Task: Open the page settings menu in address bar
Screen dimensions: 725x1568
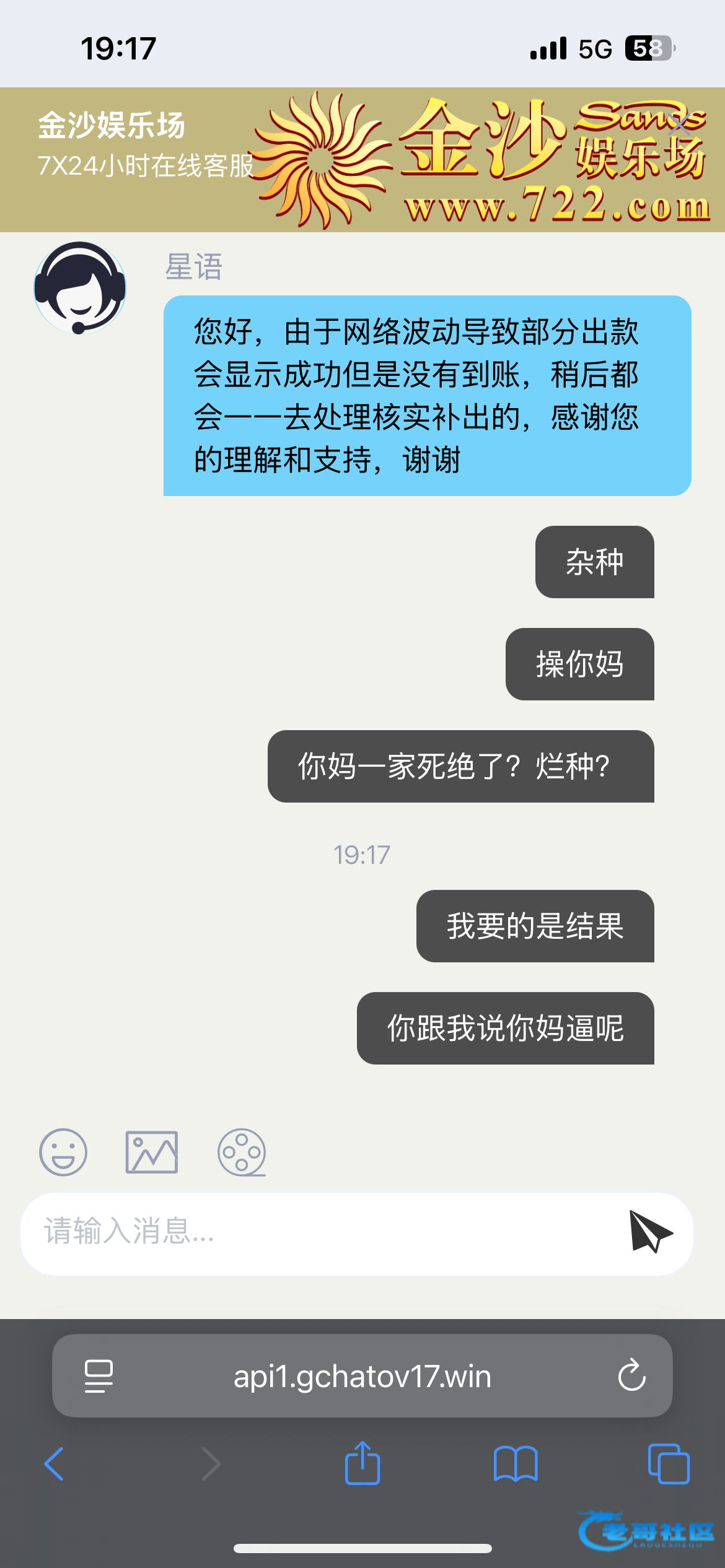Action: 99,1376
